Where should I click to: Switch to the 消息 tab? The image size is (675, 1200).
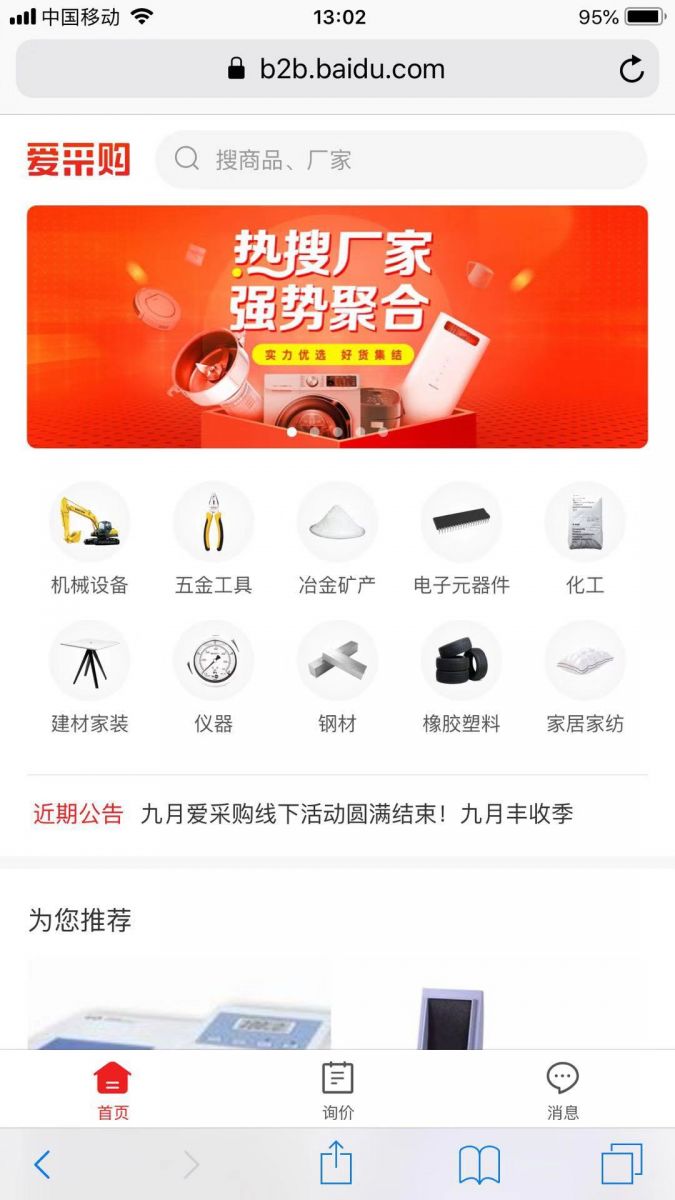(562, 1090)
